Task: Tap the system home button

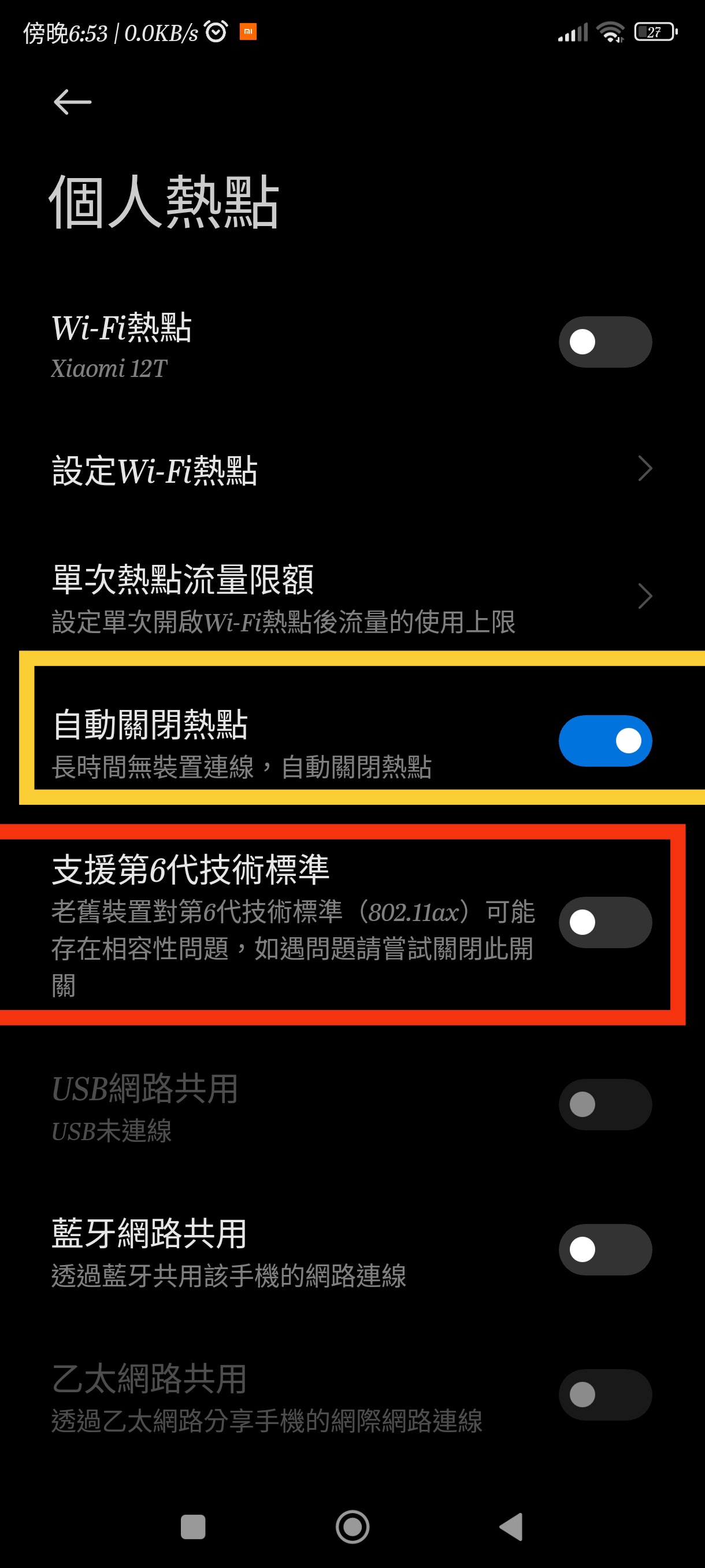Action: [x=352, y=1526]
